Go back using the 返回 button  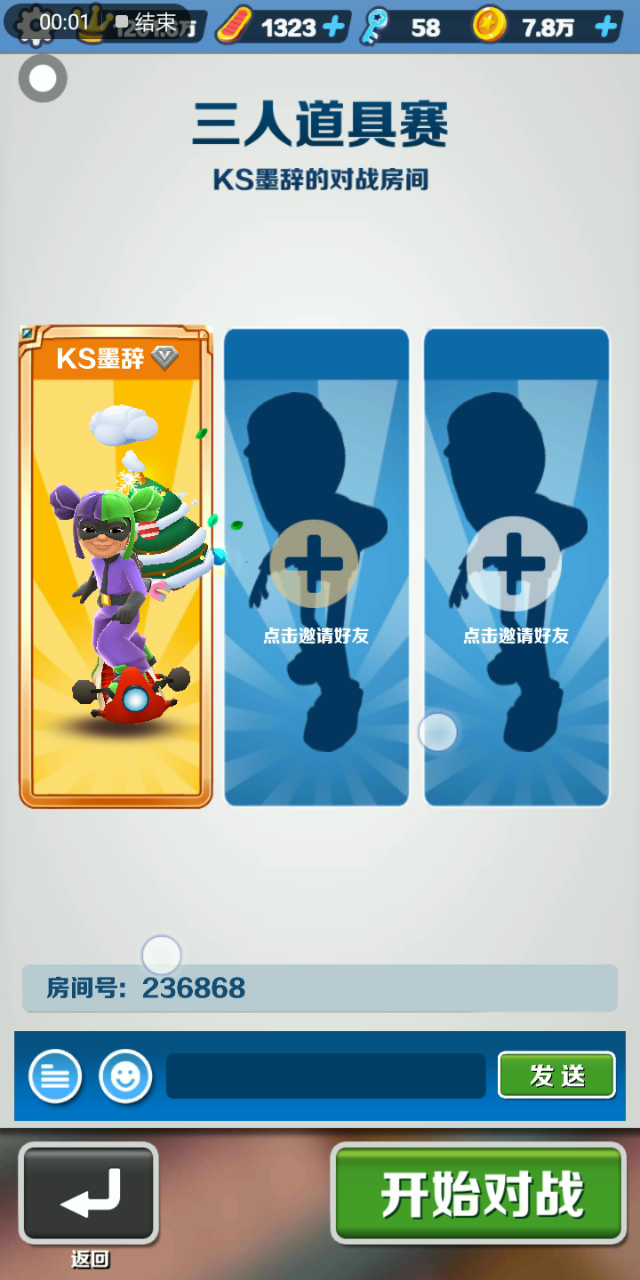pos(89,1193)
